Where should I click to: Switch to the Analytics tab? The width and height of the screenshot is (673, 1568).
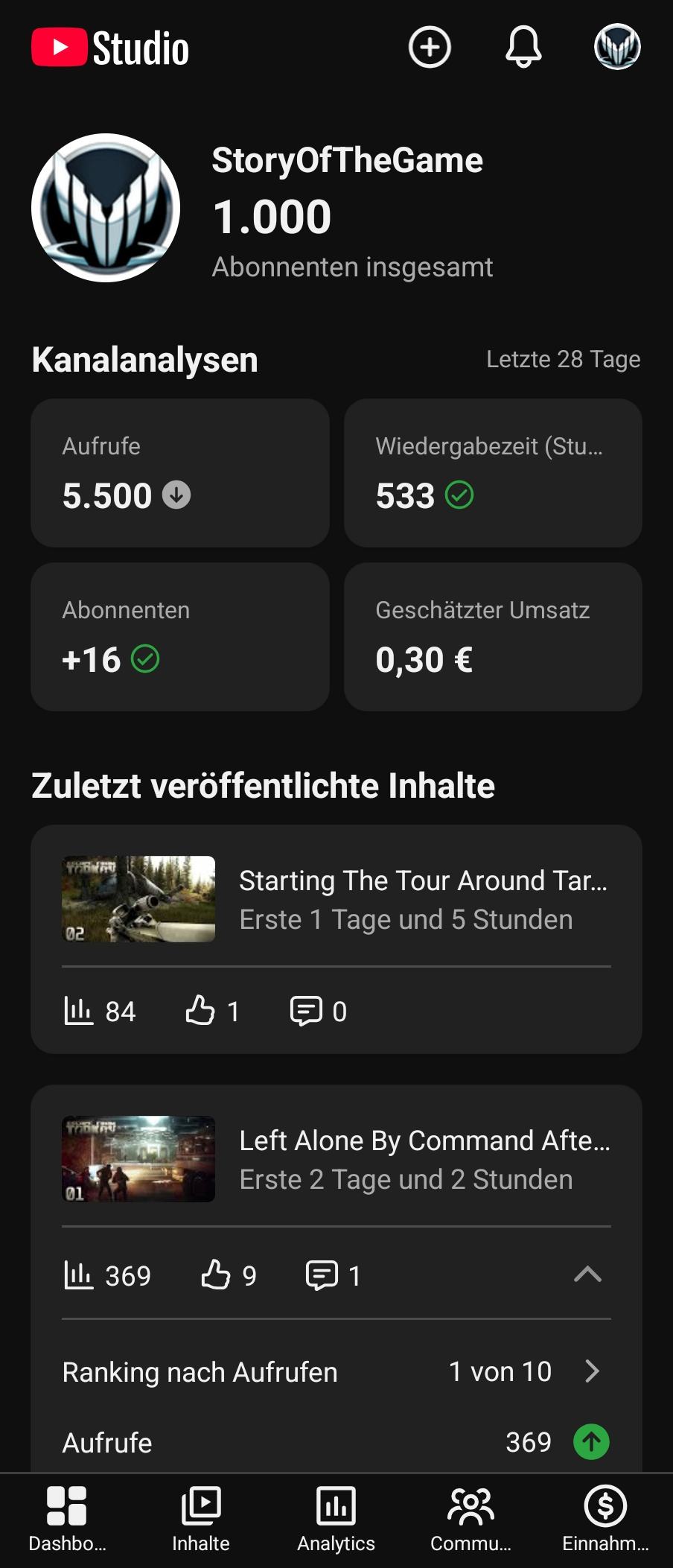click(x=336, y=1518)
